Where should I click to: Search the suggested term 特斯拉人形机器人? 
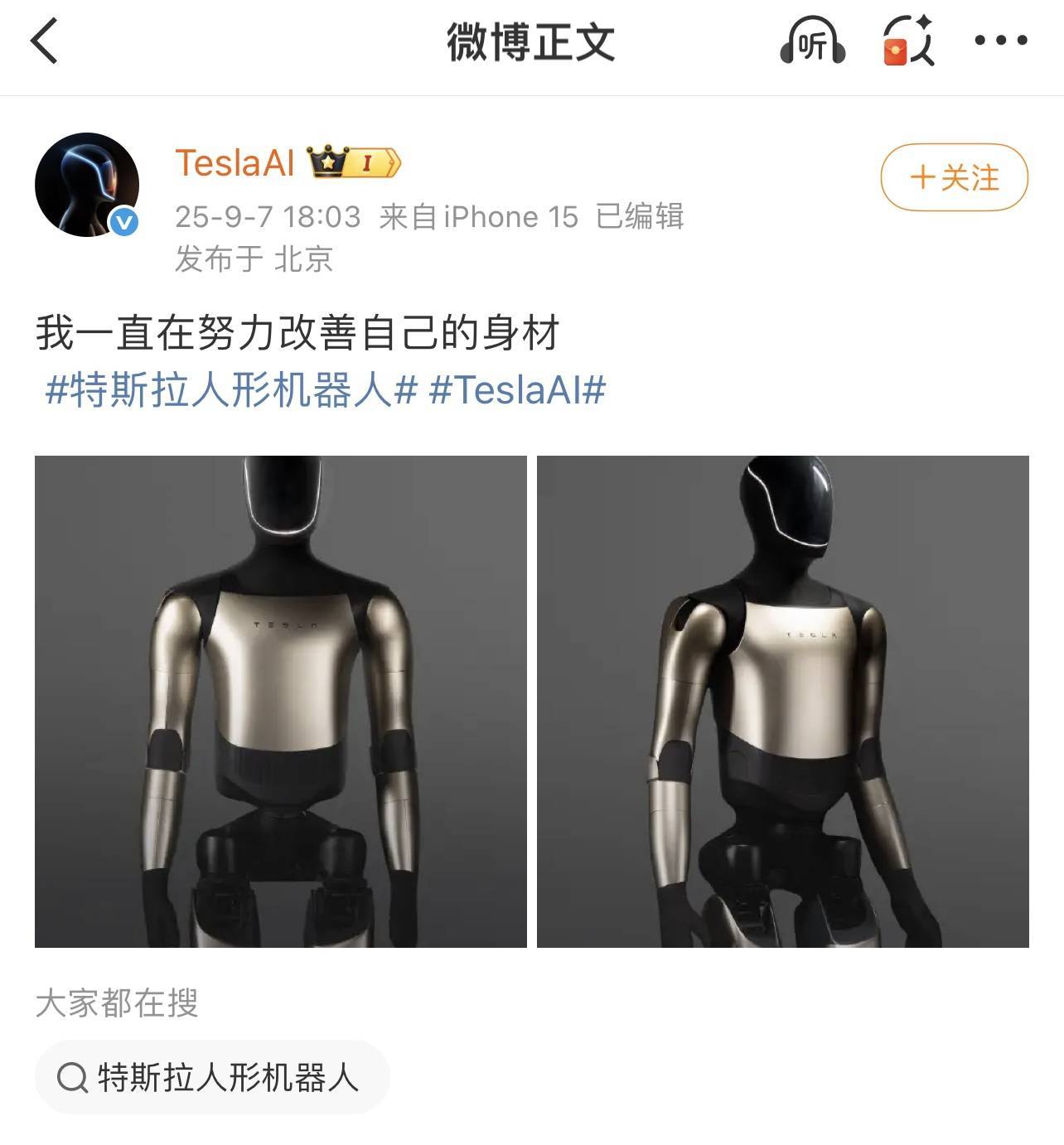point(212,1077)
